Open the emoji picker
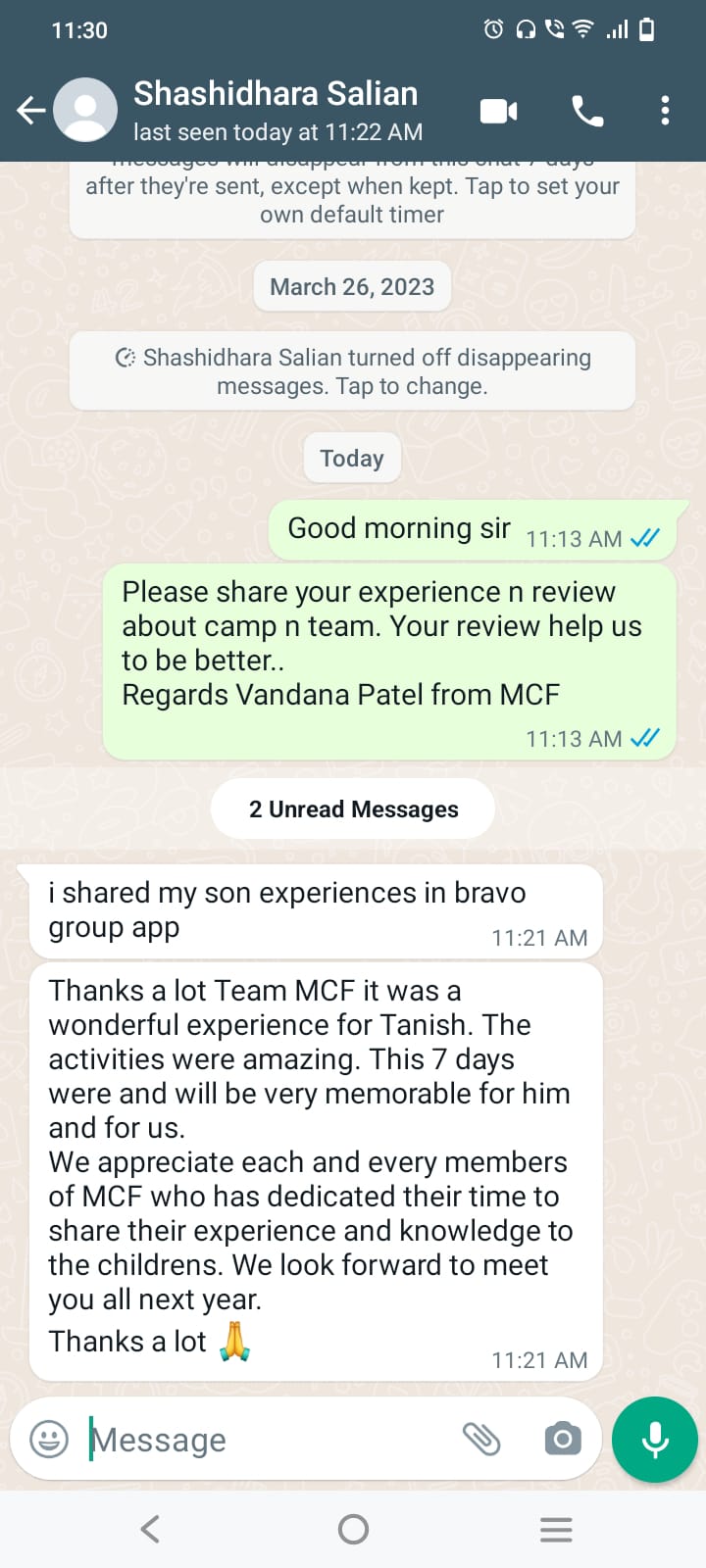Viewport: 706px width, 1568px height. tap(49, 1440)
